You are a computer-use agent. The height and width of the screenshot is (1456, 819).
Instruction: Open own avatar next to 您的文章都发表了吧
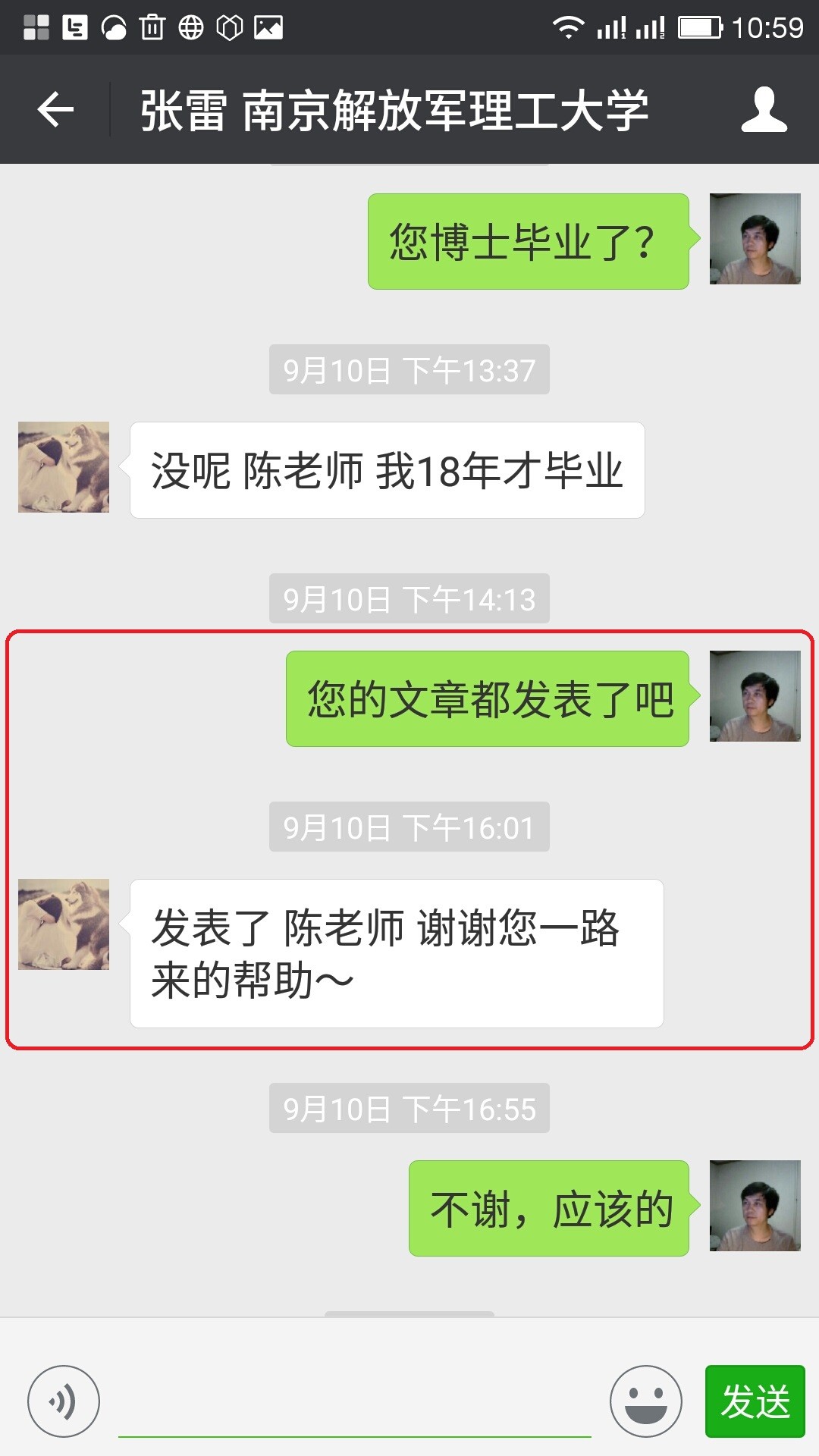(x=755, y=696)
